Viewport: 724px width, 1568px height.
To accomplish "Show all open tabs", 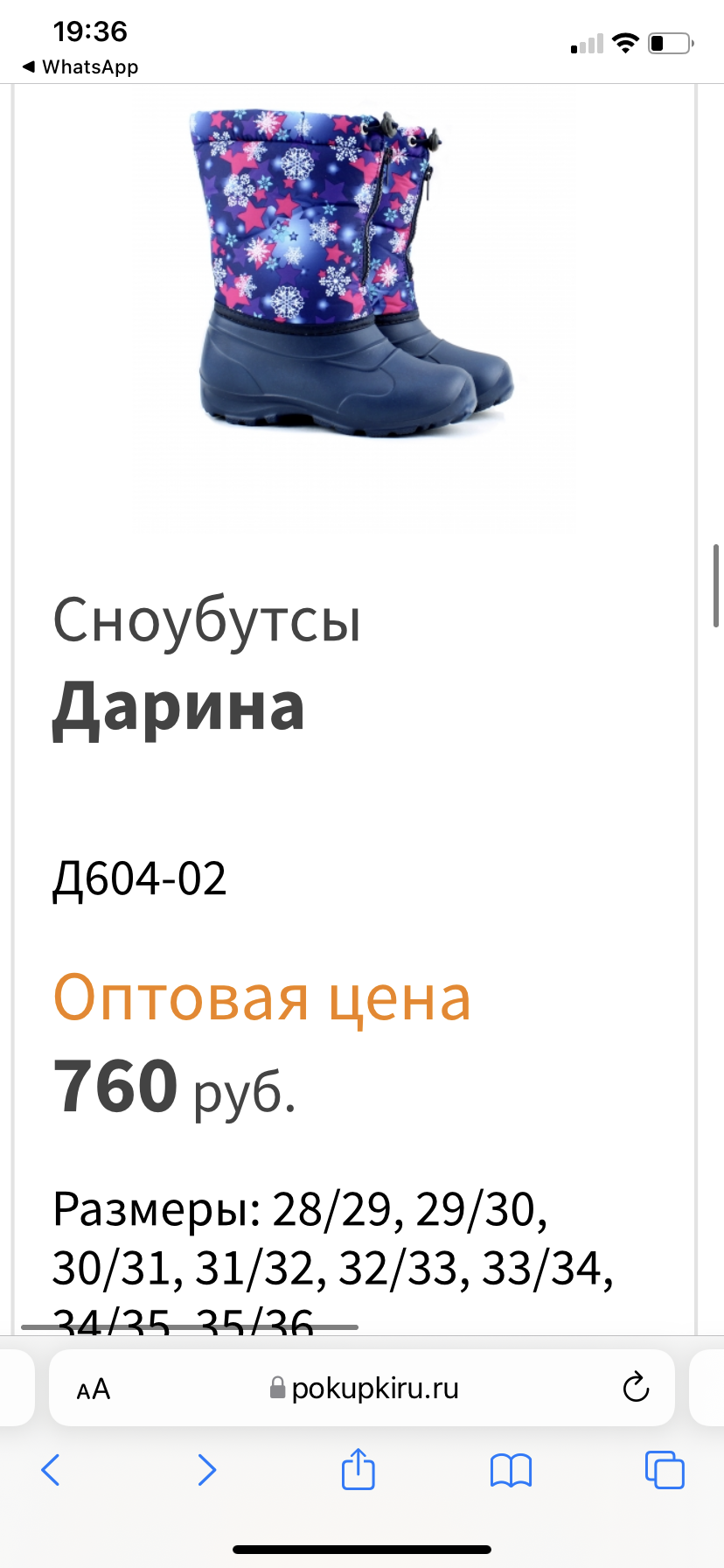I will point(665,1469).
